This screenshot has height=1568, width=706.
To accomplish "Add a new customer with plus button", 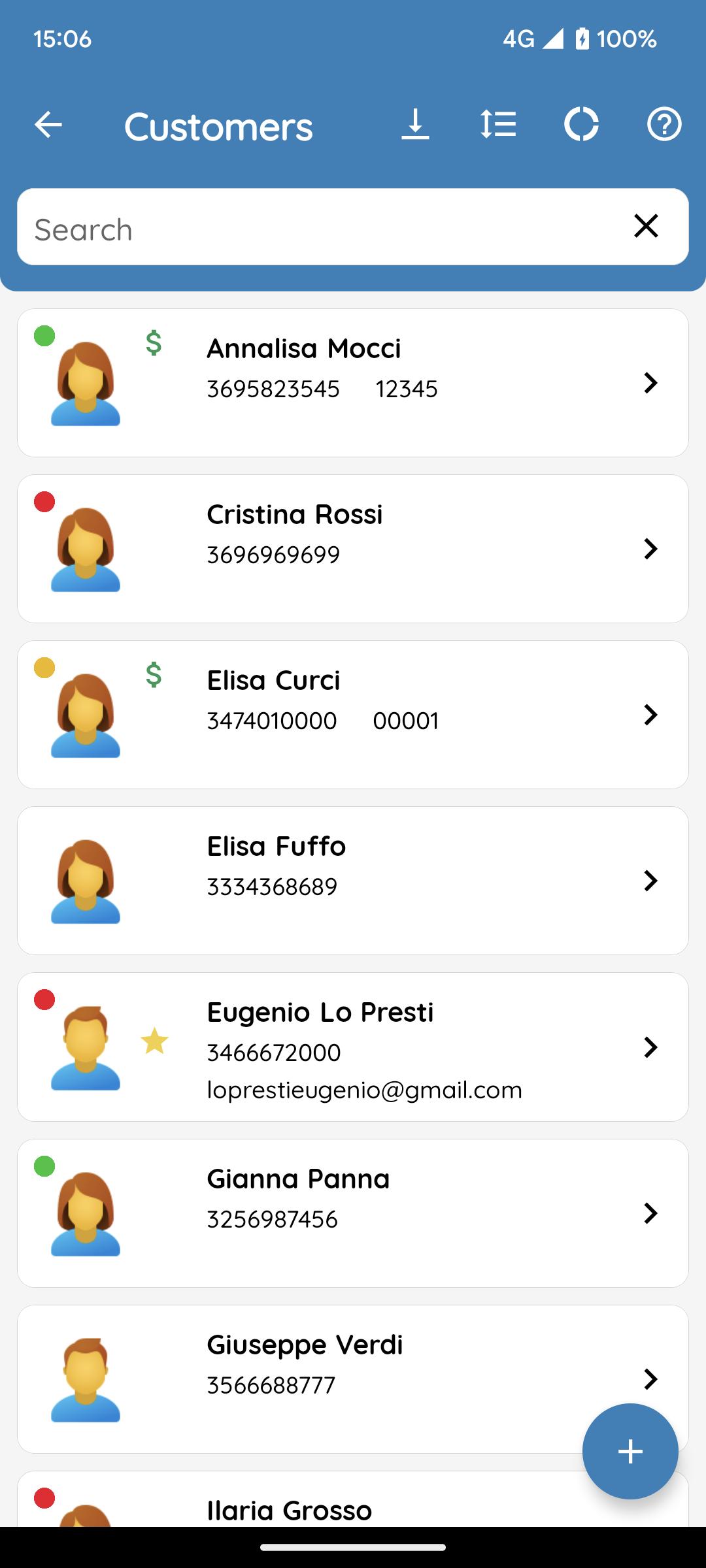I will click(630, 1451).
